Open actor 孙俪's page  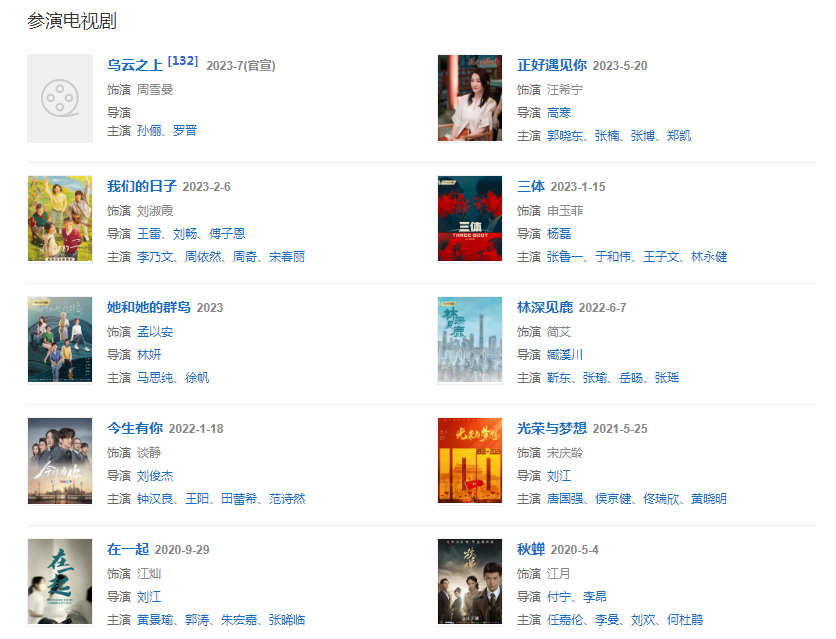[149, 131]
